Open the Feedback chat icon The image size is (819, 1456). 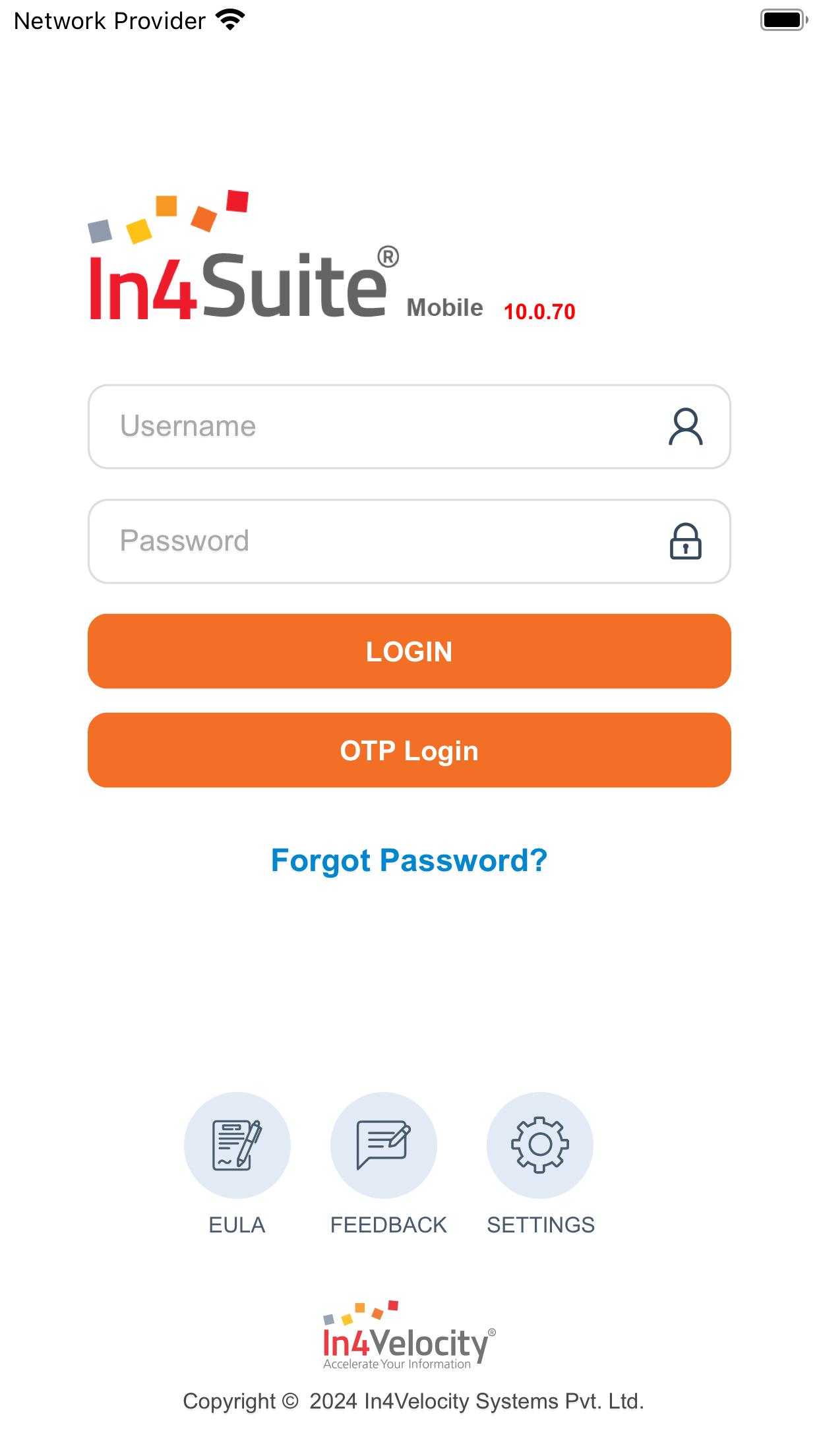point(384,1145)
